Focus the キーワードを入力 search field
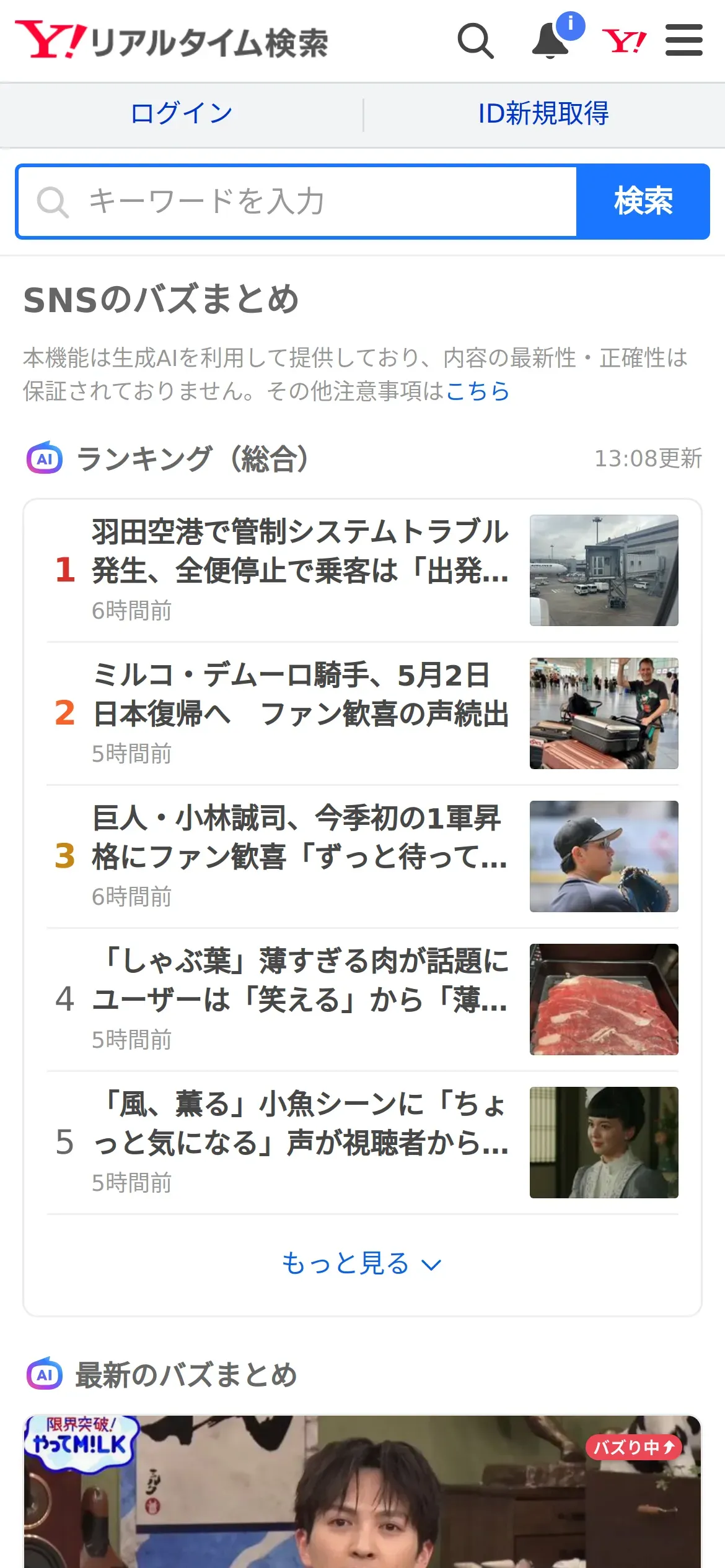 (297, 202)
